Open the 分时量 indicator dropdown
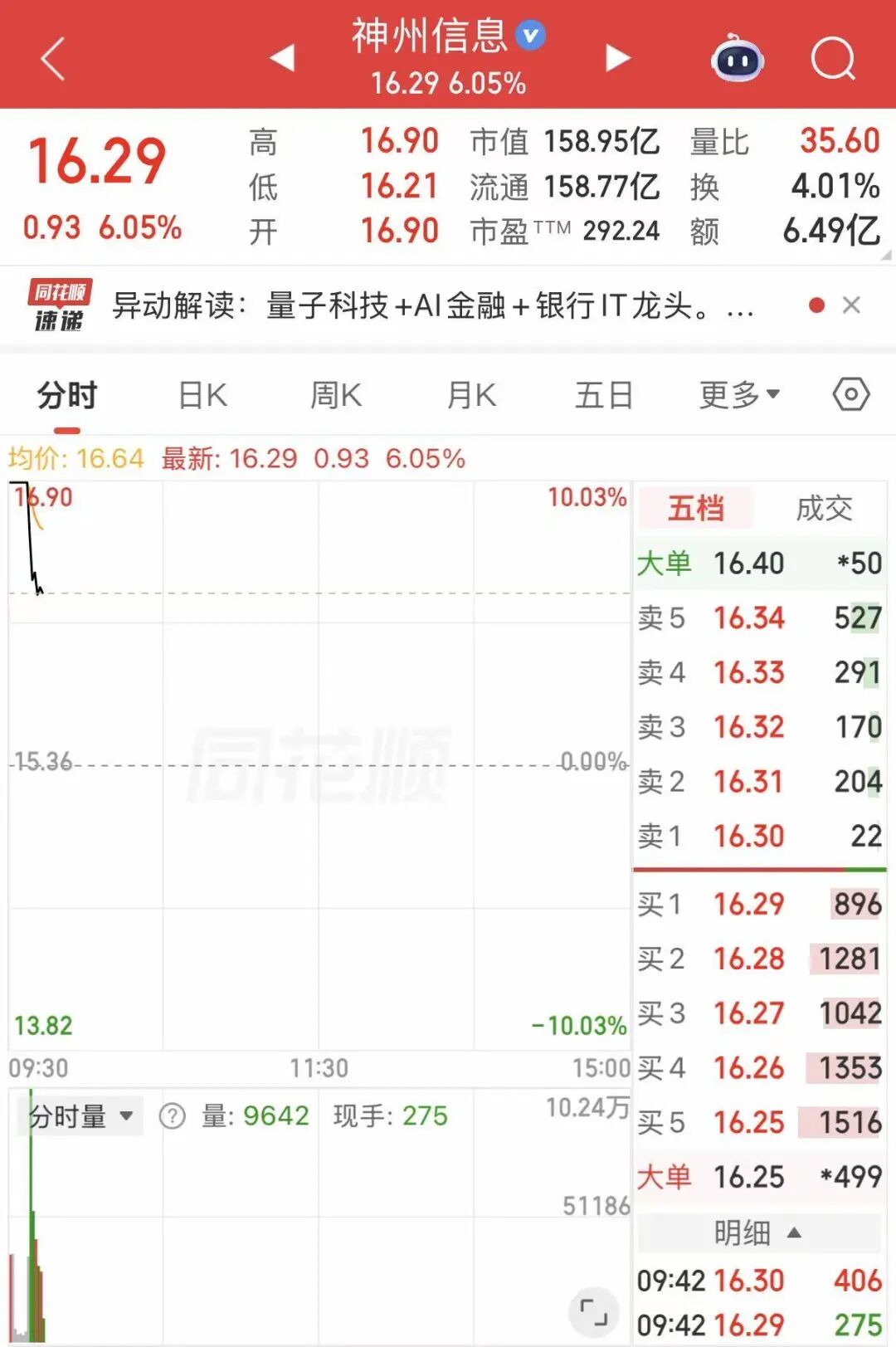Image resolution: width=896 pixels, height=1347 pixels. pyautogui.click(x=80, y=1116)
